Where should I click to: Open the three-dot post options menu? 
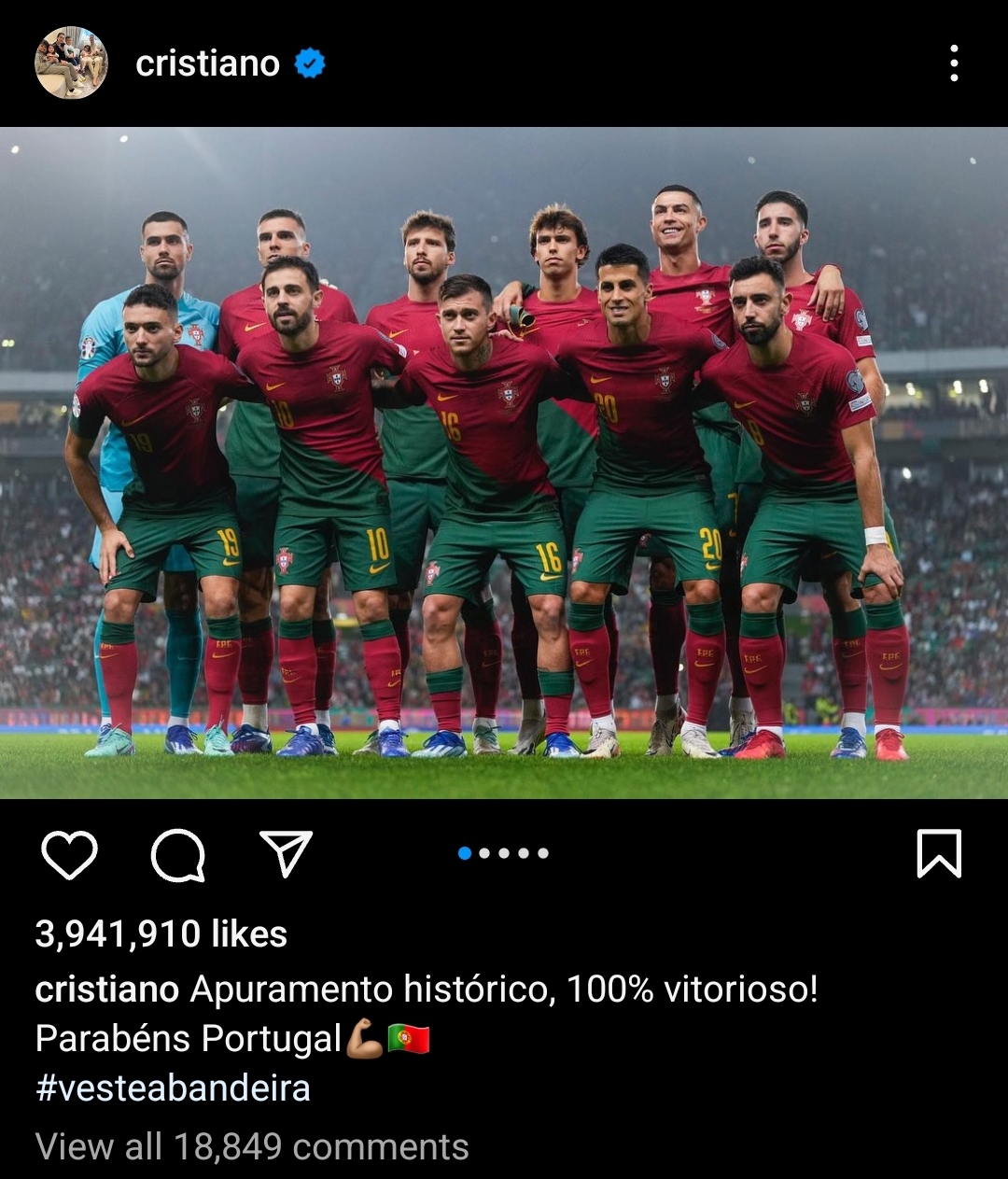[x=953, y=63]
